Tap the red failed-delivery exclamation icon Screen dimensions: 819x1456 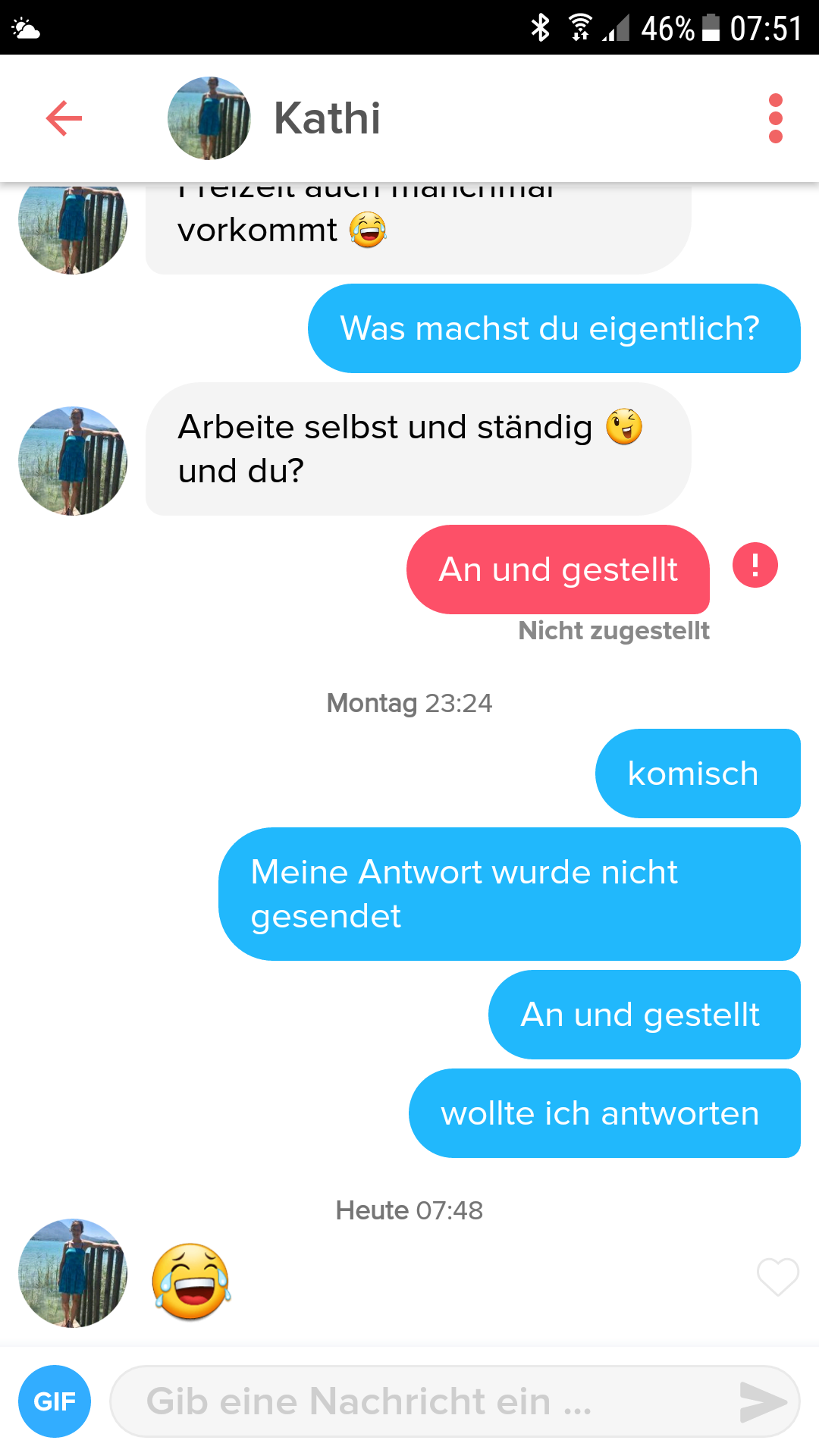click(x=755, y=566)
